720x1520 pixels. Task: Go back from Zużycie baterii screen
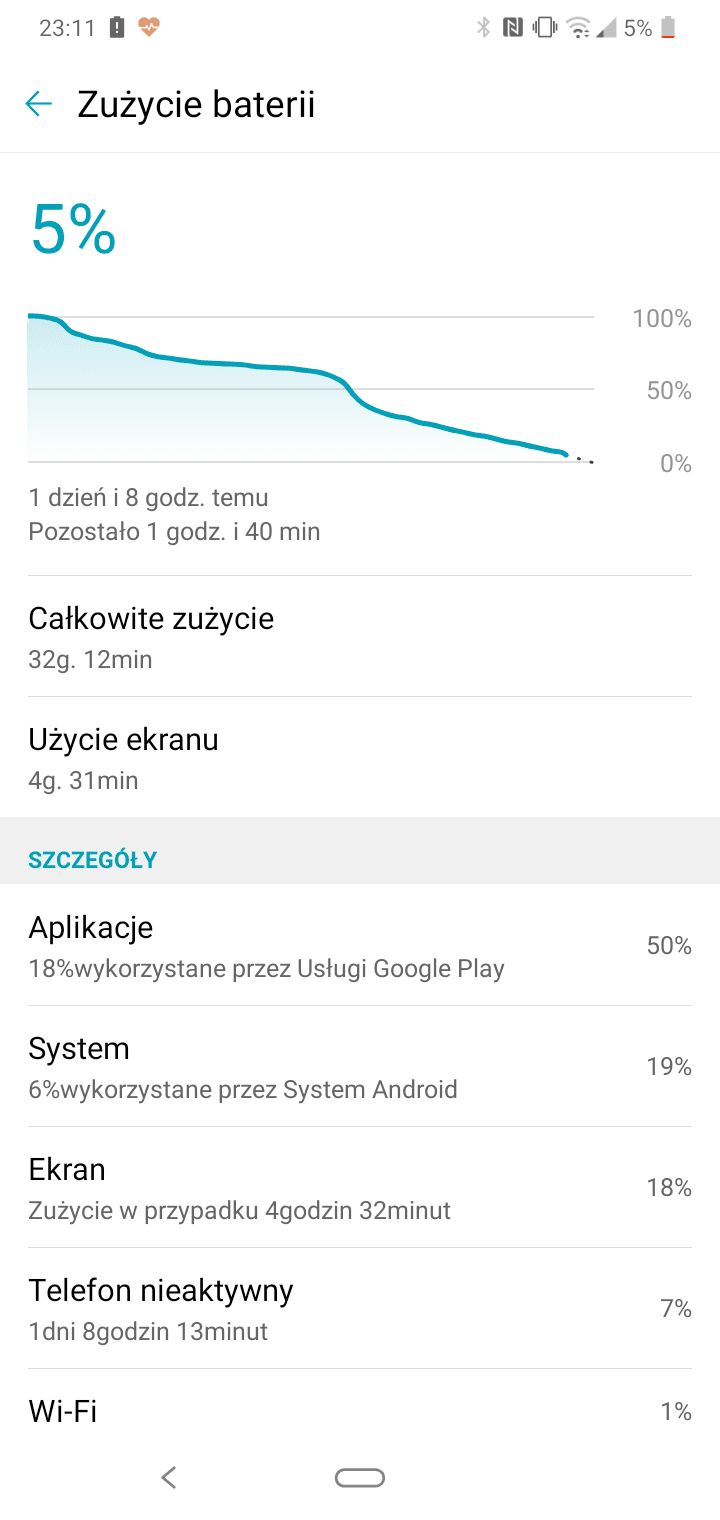point(38,104)
